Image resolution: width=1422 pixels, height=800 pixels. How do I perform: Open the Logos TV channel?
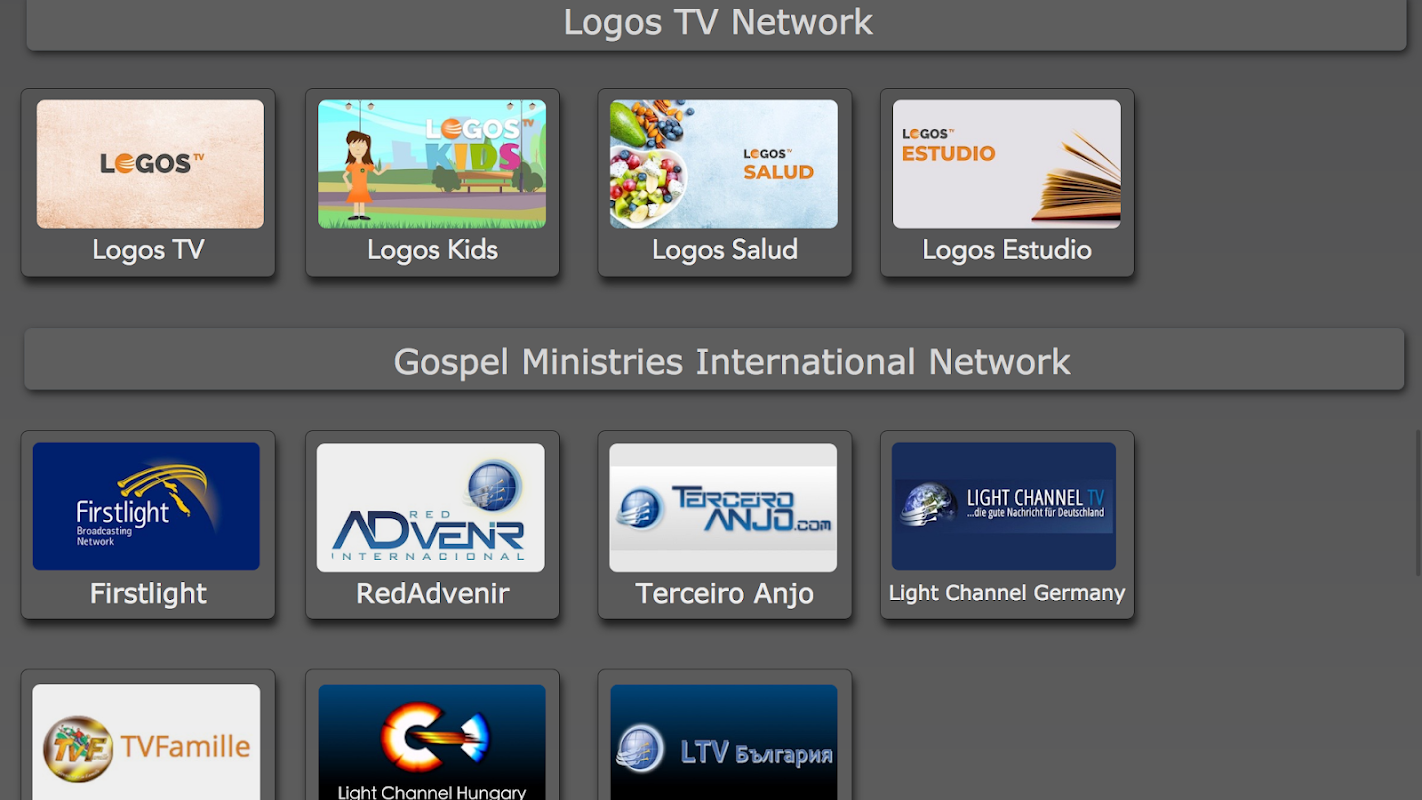pyautogui.click(x=148, y=183)
